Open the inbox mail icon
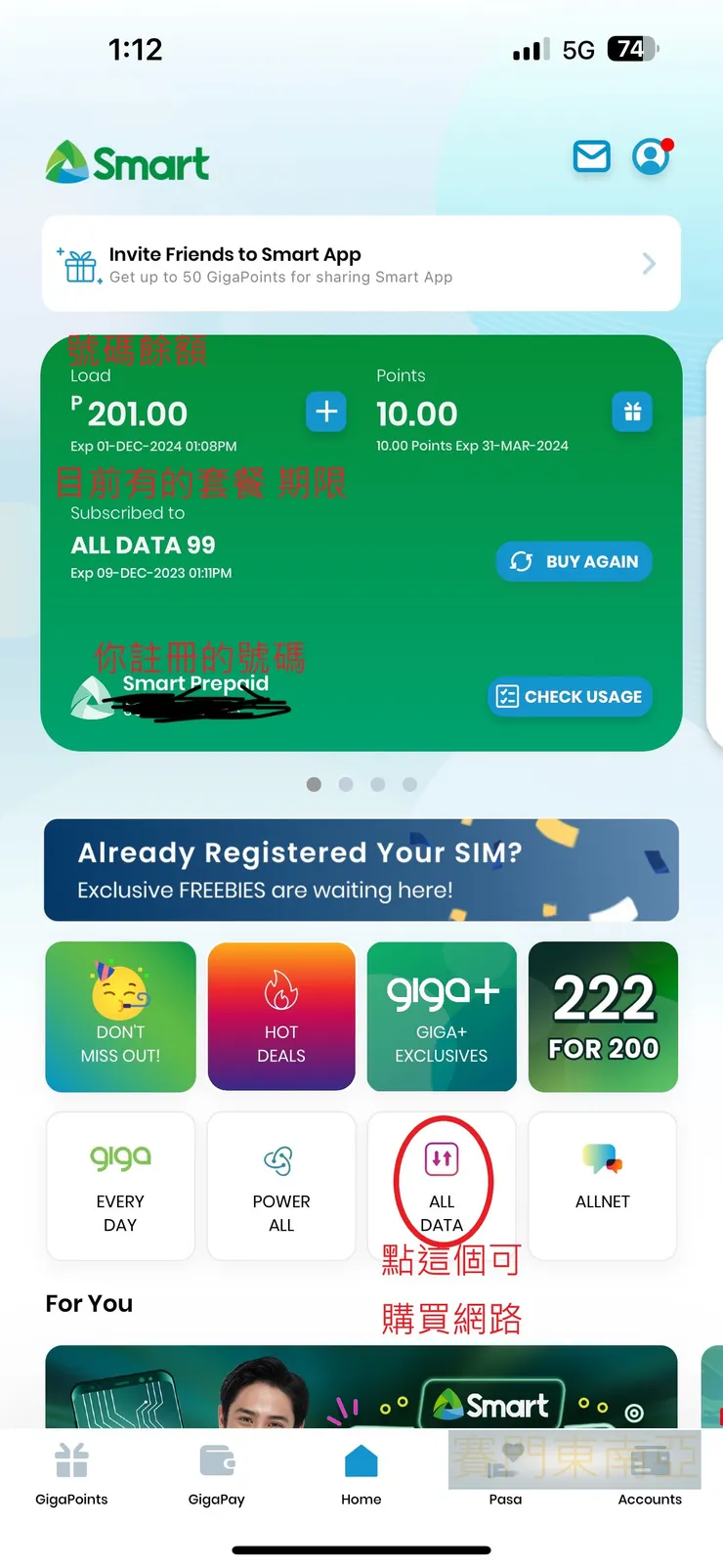The image size is (723, 1568). coord(591,156)
